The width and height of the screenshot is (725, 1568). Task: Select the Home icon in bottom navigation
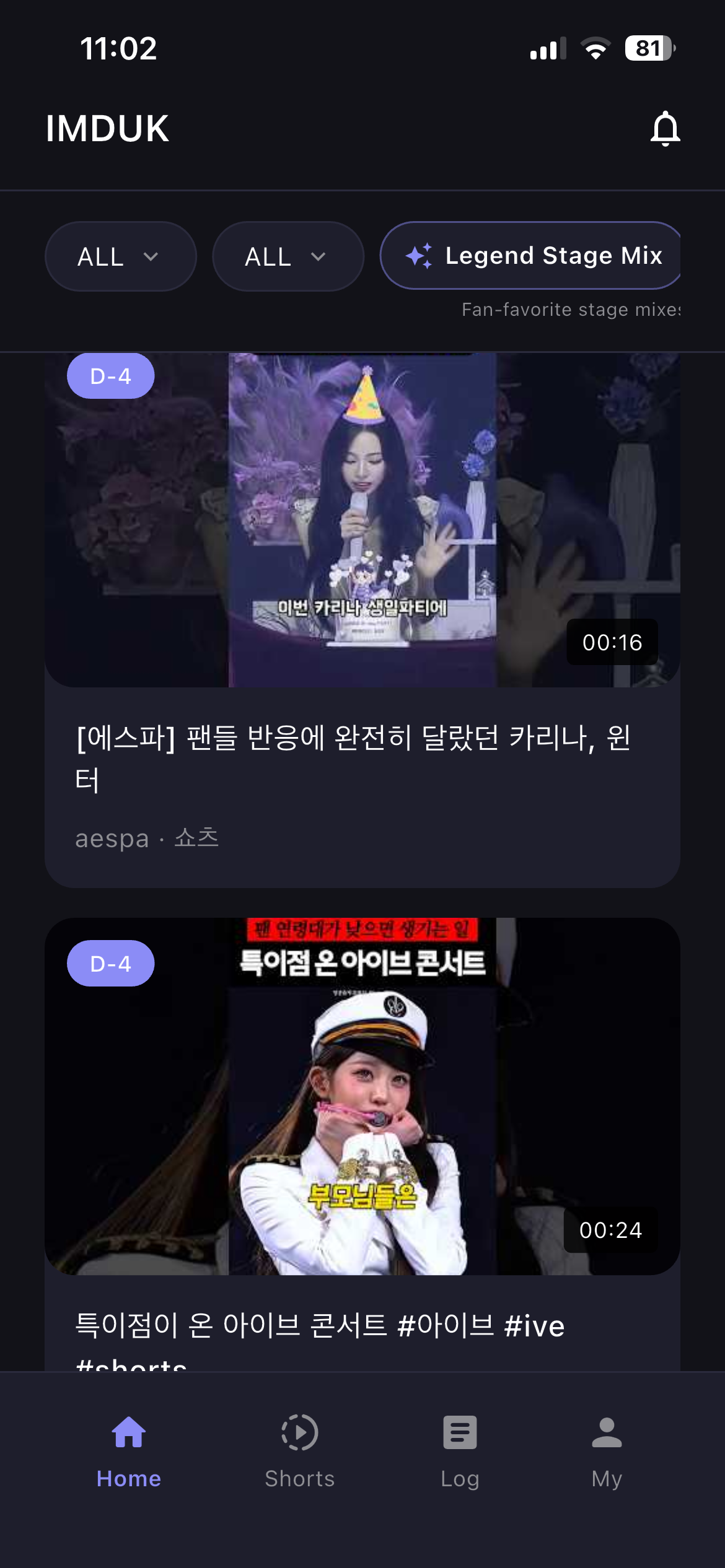[128, 1431]
